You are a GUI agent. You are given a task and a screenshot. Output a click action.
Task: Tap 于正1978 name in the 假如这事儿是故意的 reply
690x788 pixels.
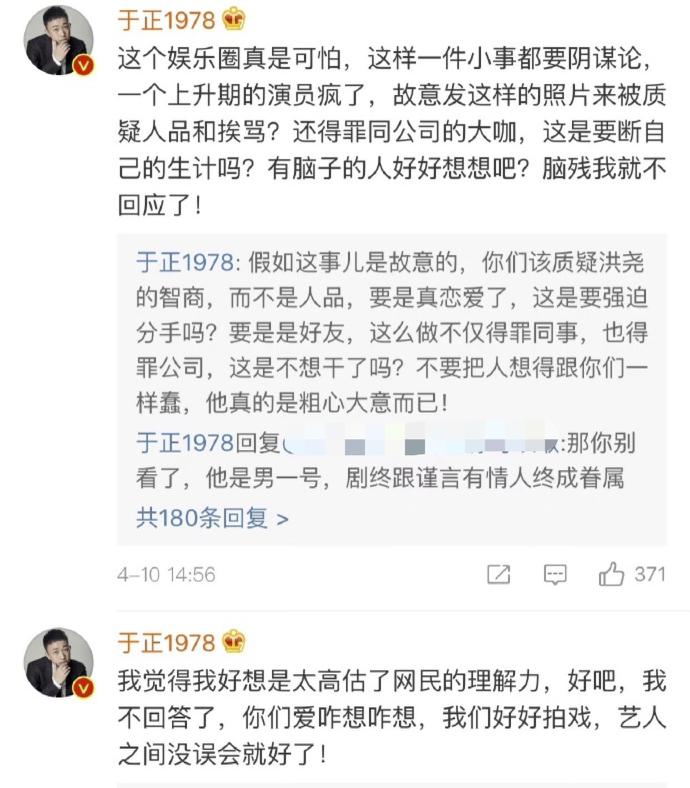pos(184,262)
